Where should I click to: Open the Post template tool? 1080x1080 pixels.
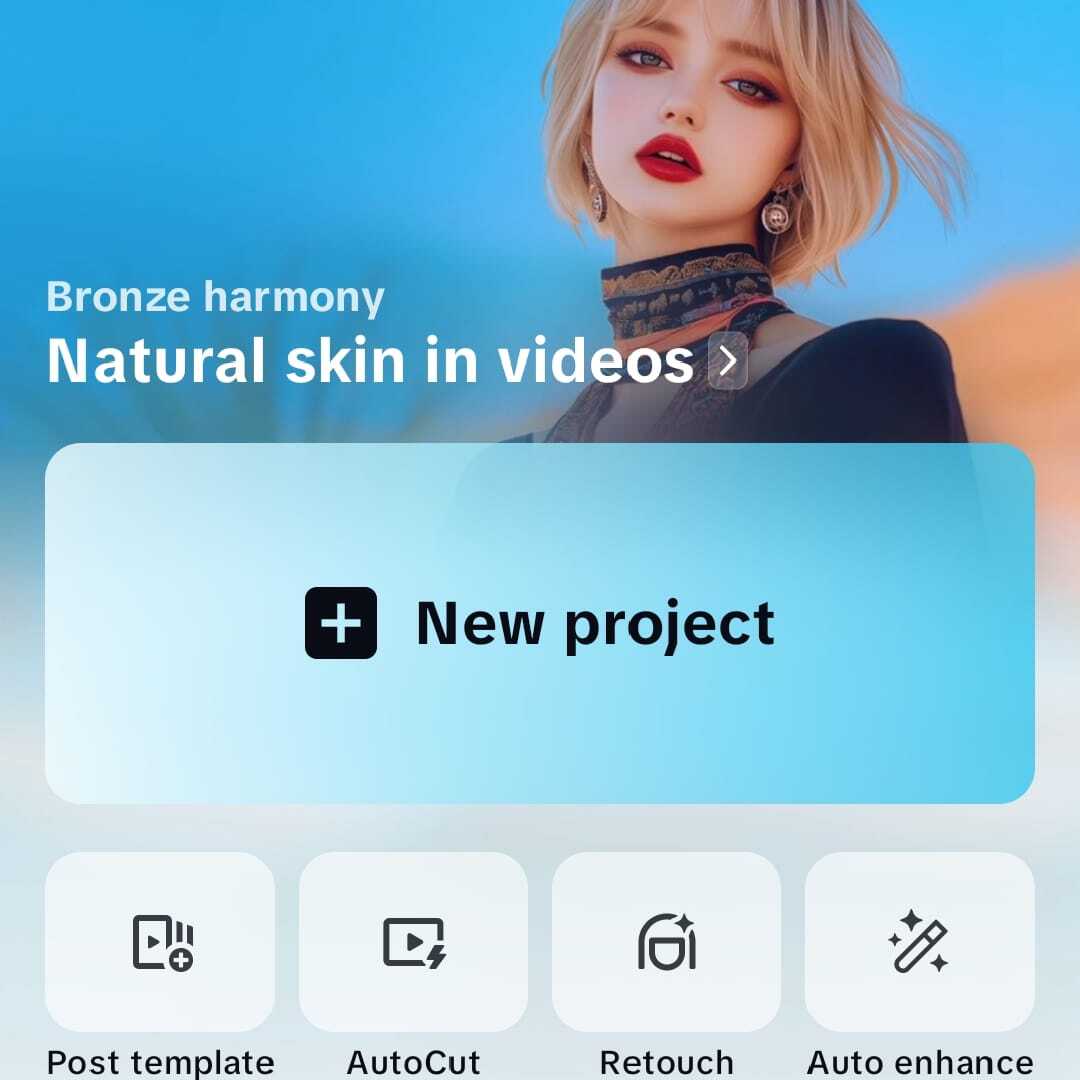(160, 943)
